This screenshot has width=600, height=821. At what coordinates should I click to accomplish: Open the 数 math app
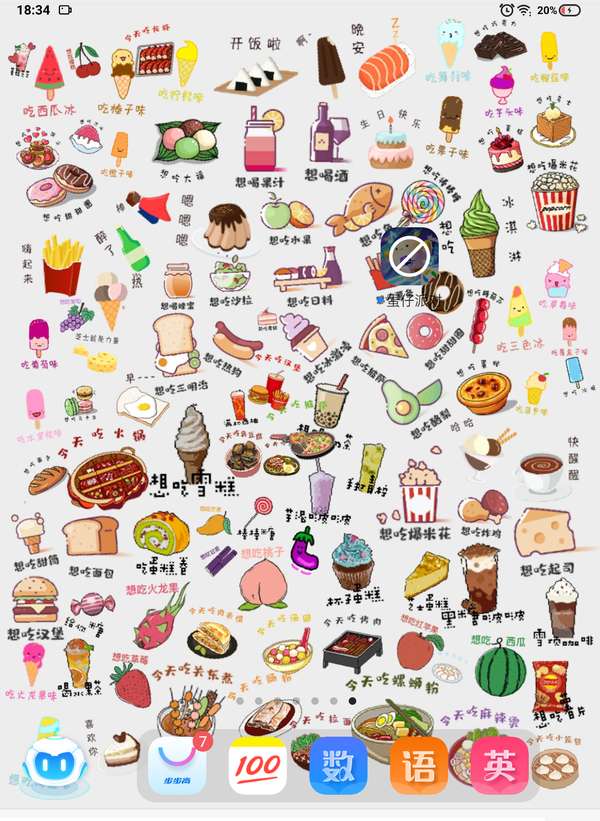338,766
